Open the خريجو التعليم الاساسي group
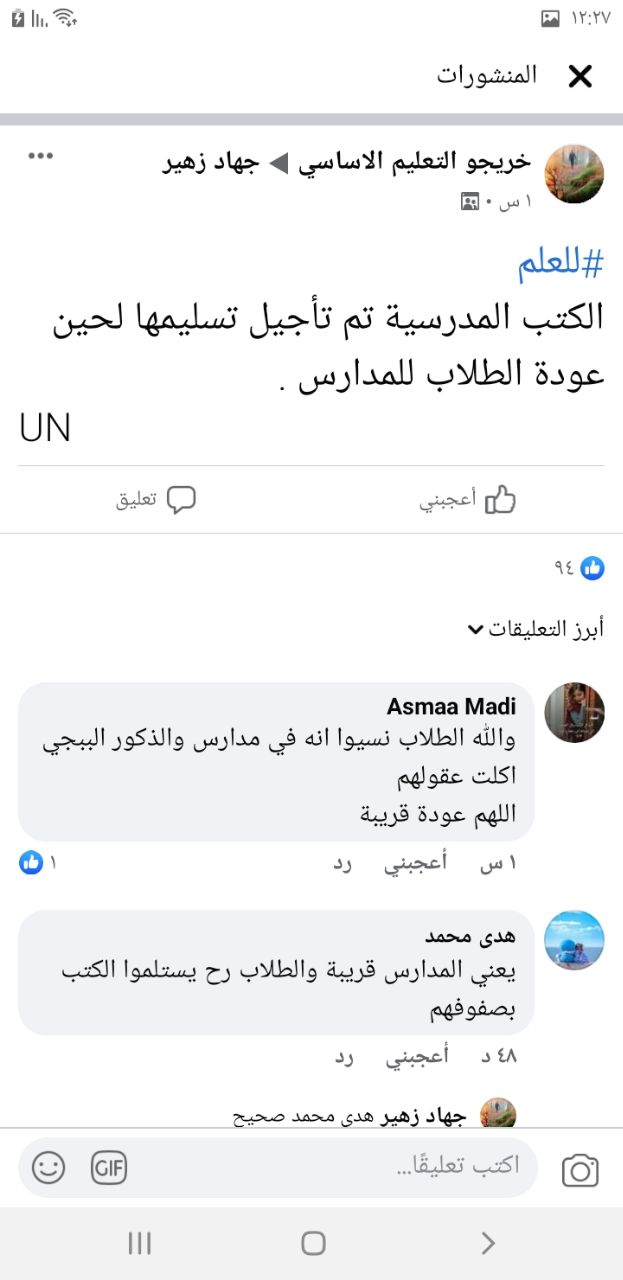The width and height of the screenshot is (623, 1280). [415, 162]
